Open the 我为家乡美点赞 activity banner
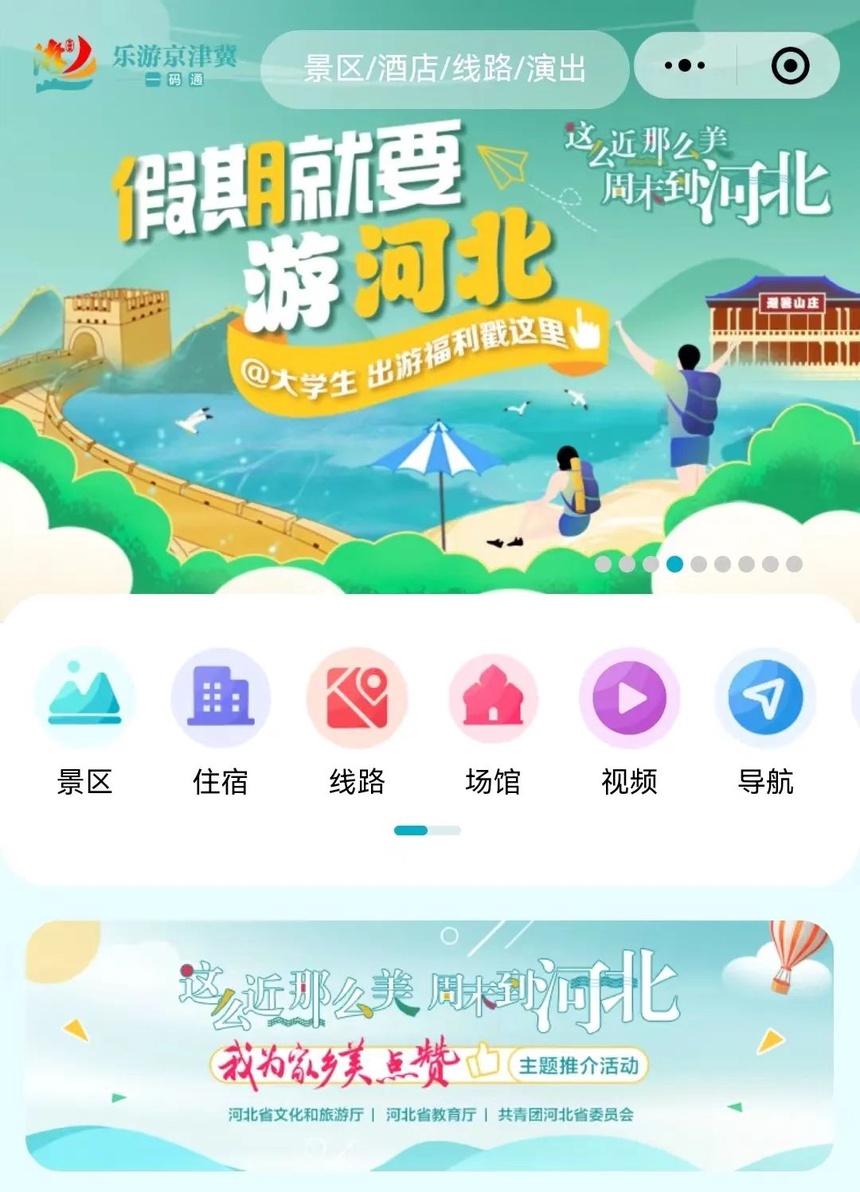Image resolution: width=860 pixels, height=1192 pixels. 429,1045
